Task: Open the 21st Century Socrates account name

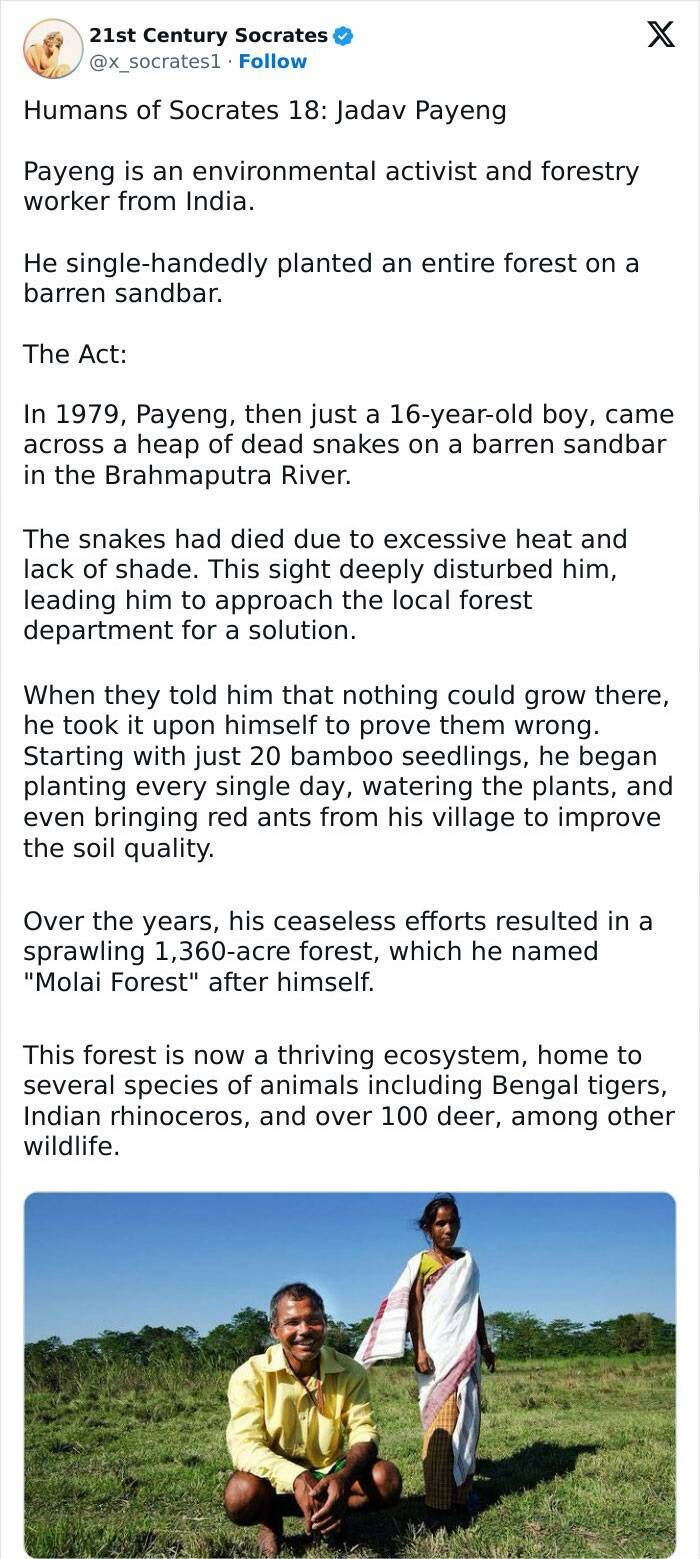Action: click(208, 35)
